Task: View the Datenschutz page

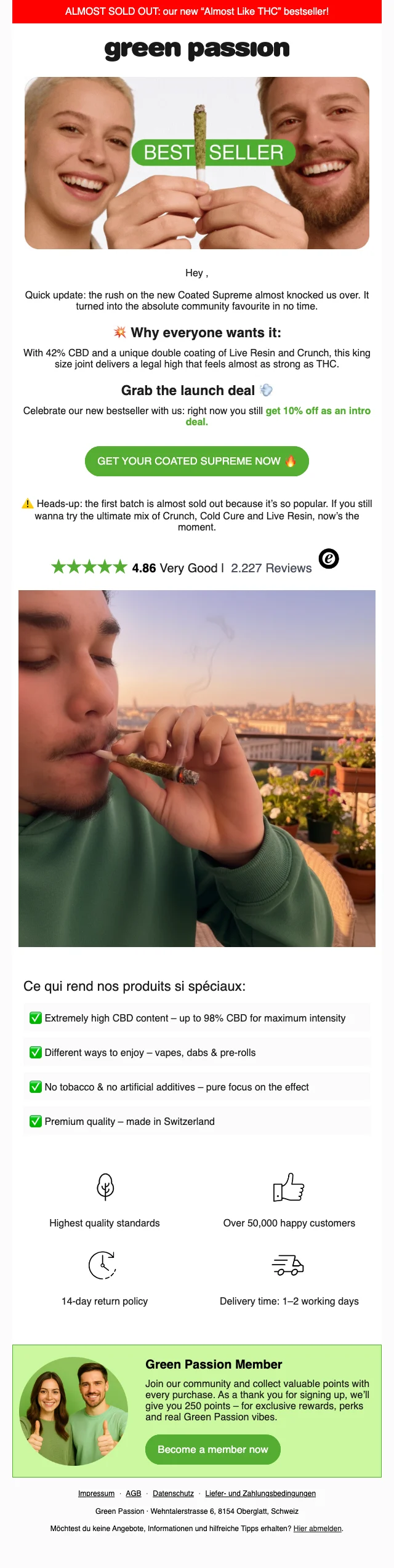Action: 173,1494
